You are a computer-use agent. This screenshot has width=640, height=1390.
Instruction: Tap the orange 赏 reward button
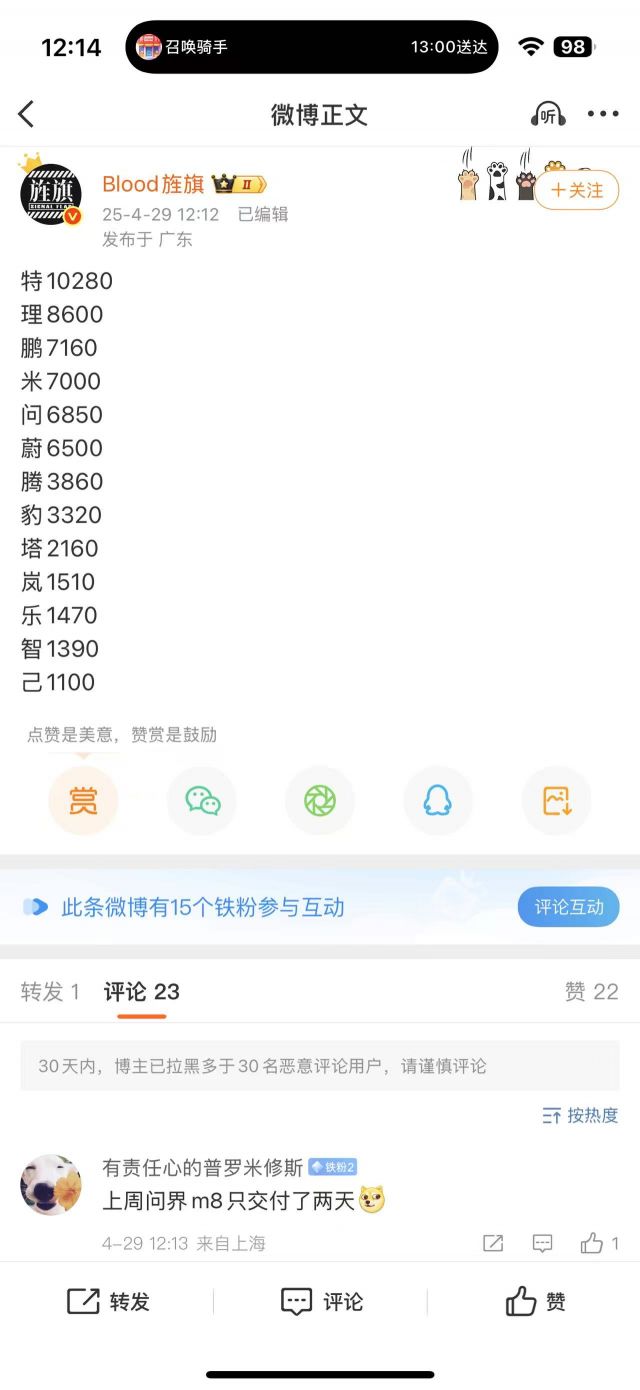(x=83, y=801)
